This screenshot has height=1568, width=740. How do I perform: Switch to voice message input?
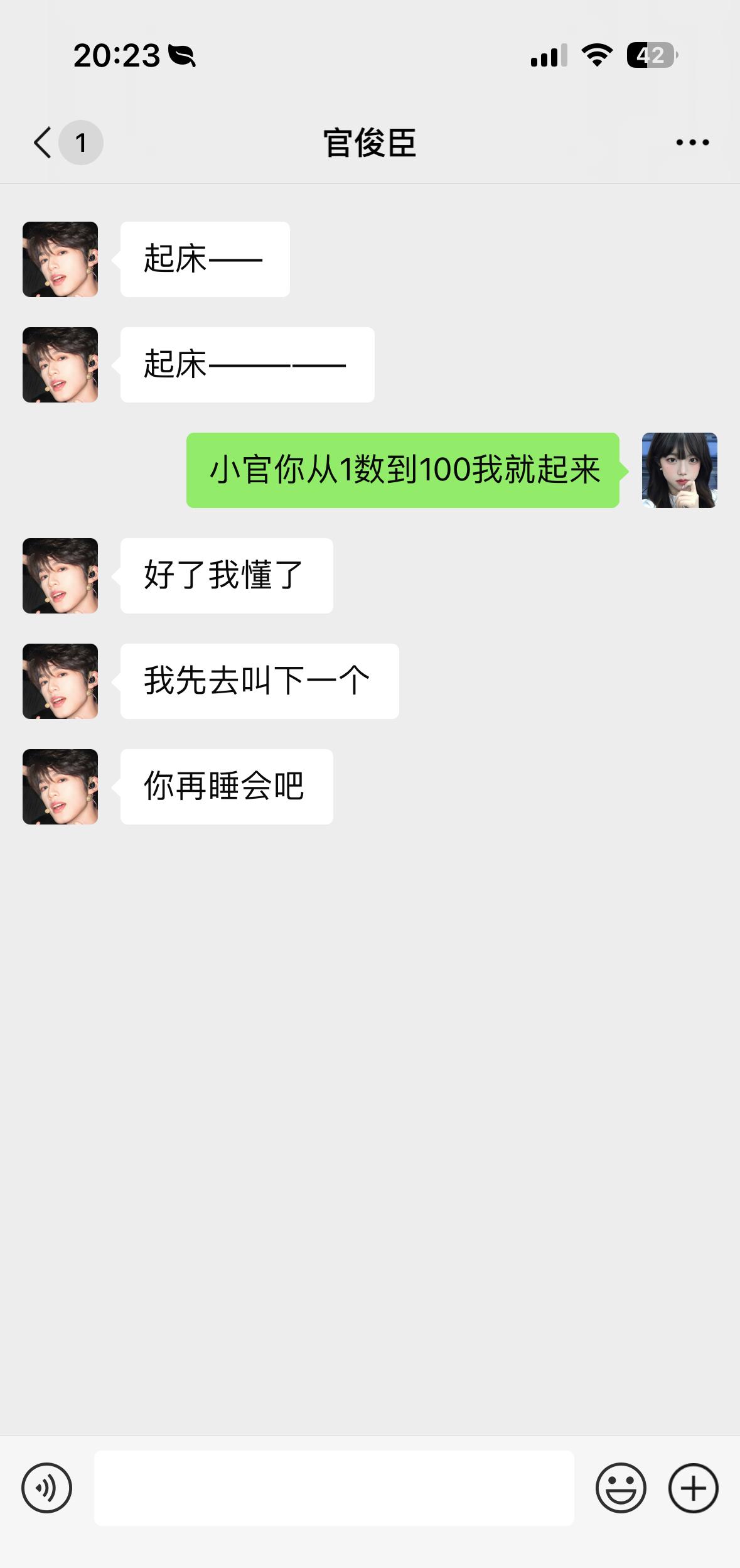[47, 1488]
